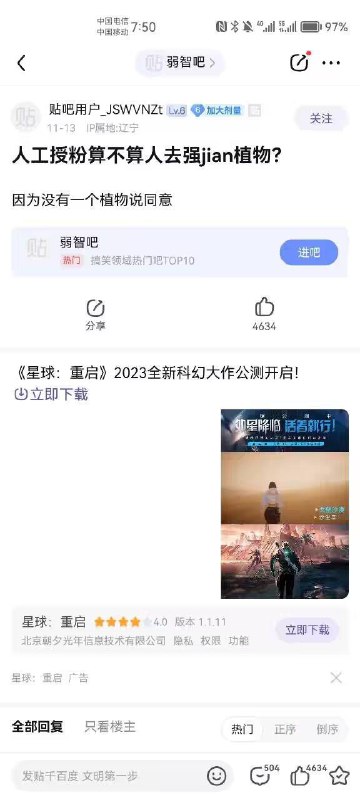Open the three-dot overflow menu
The height and width of the screenshot is (800, 360).
pyautogui.click(x=331, y=63)
